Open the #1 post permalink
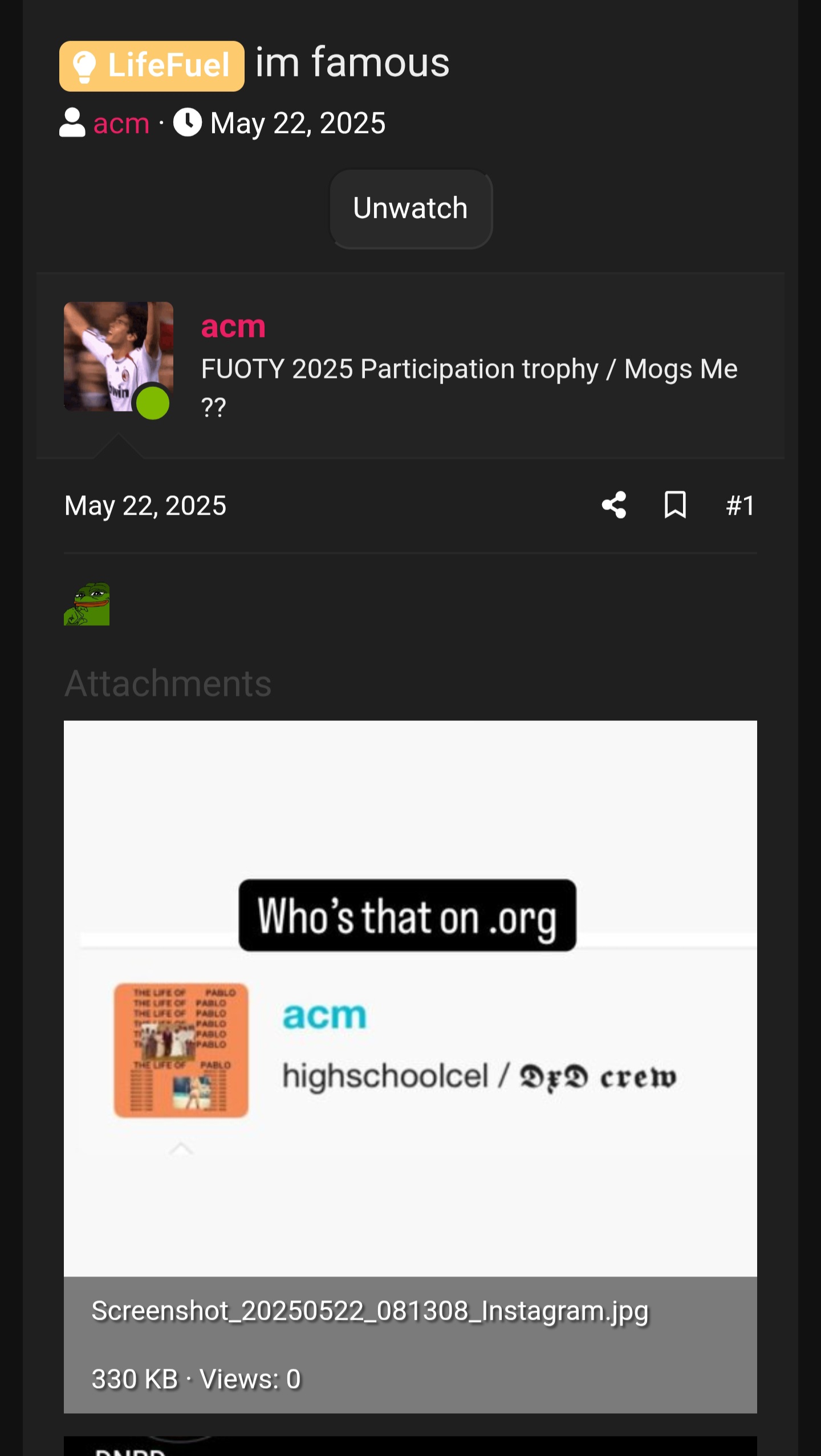Viewport: 821px width, 1456px height. [x=740, y=505]
